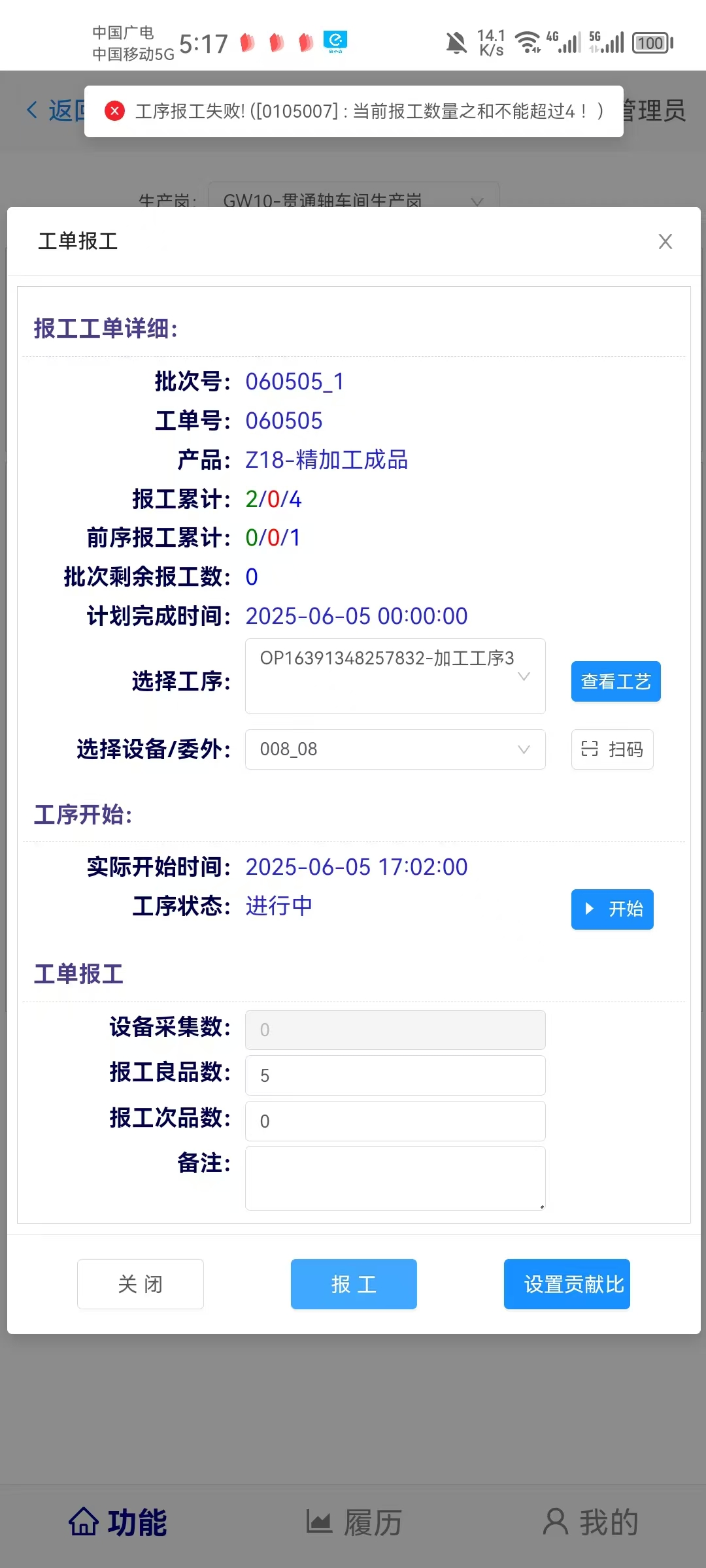706x1568 pixels.
Task: Submit with the 报工 button
Action: pos(354,1284)
